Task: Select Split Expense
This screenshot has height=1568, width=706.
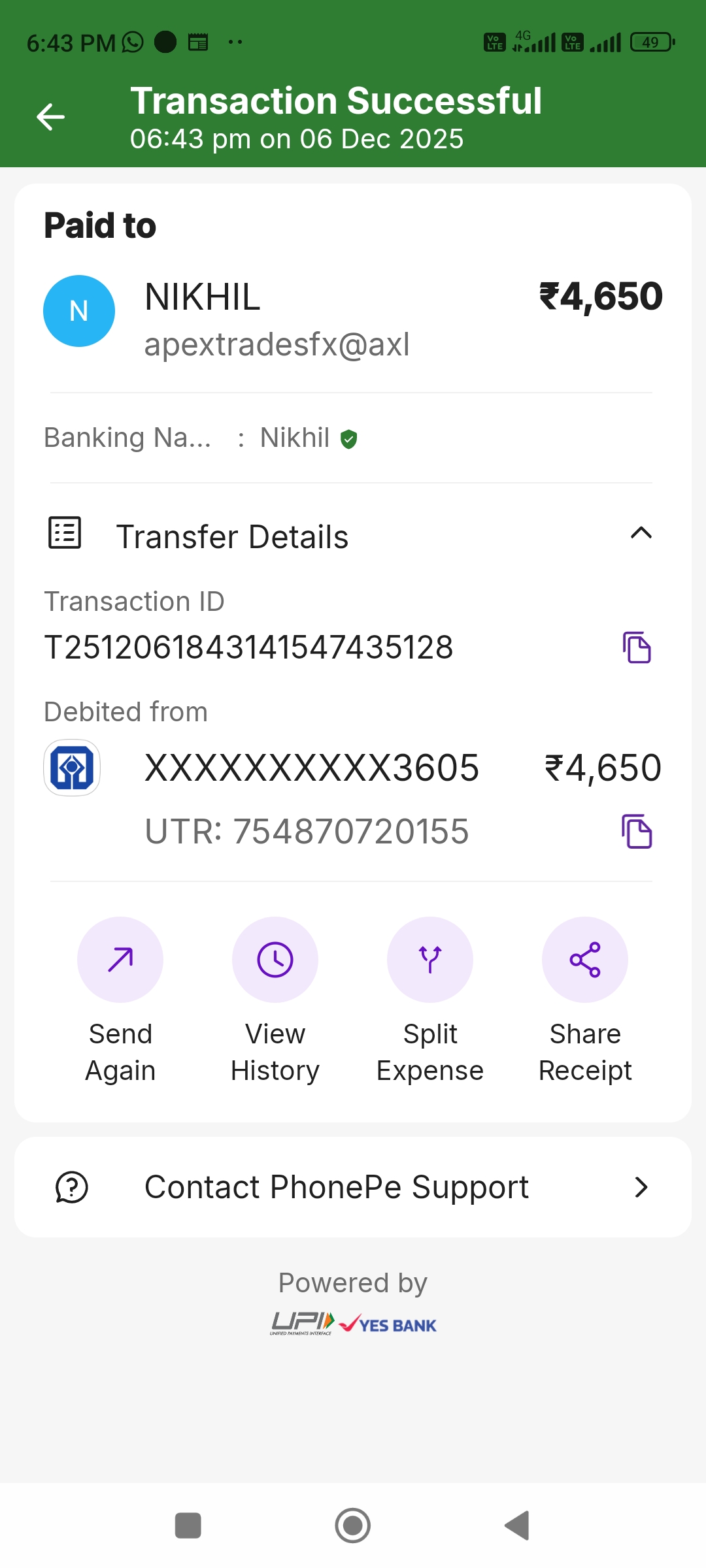Action: [x=430, y=960]
